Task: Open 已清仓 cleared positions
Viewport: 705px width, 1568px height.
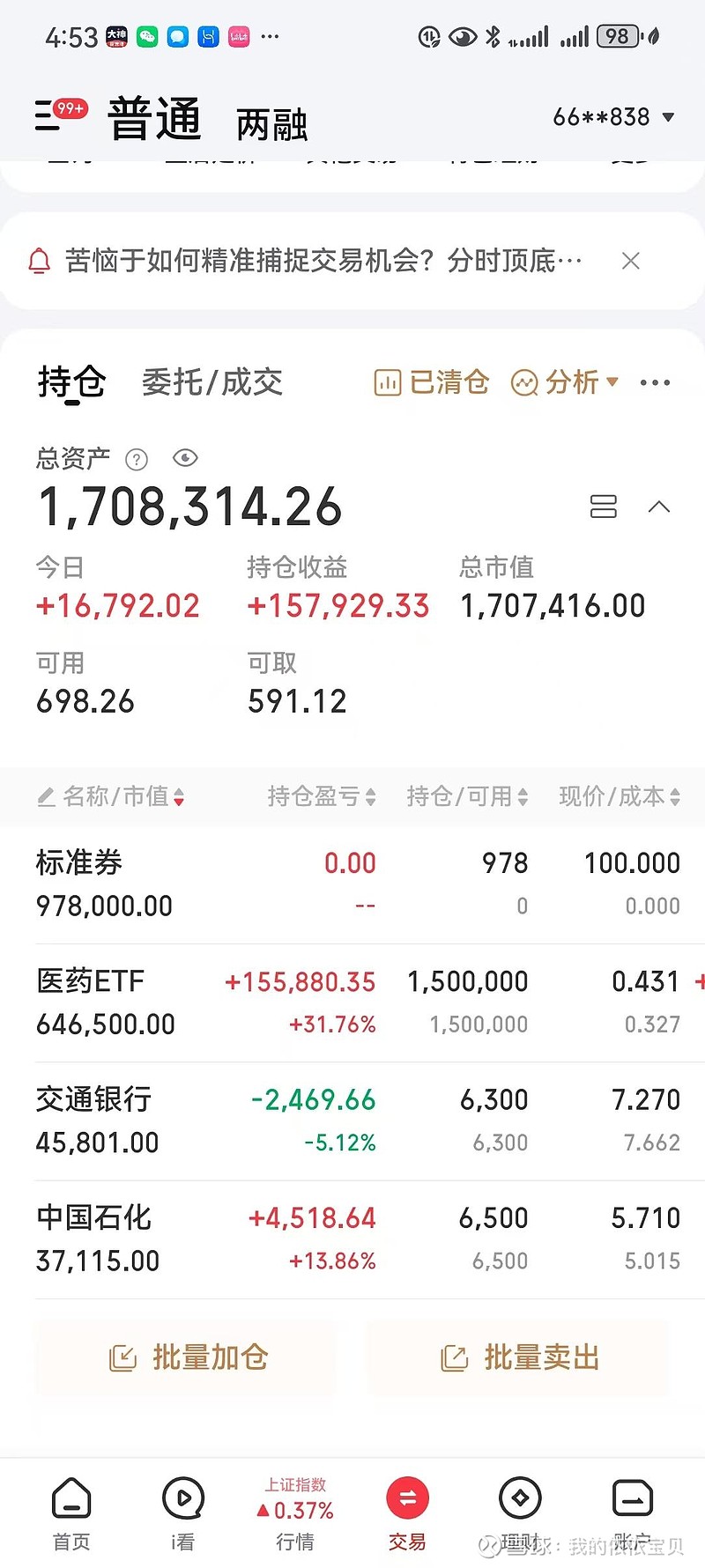Action: (432, 382)
